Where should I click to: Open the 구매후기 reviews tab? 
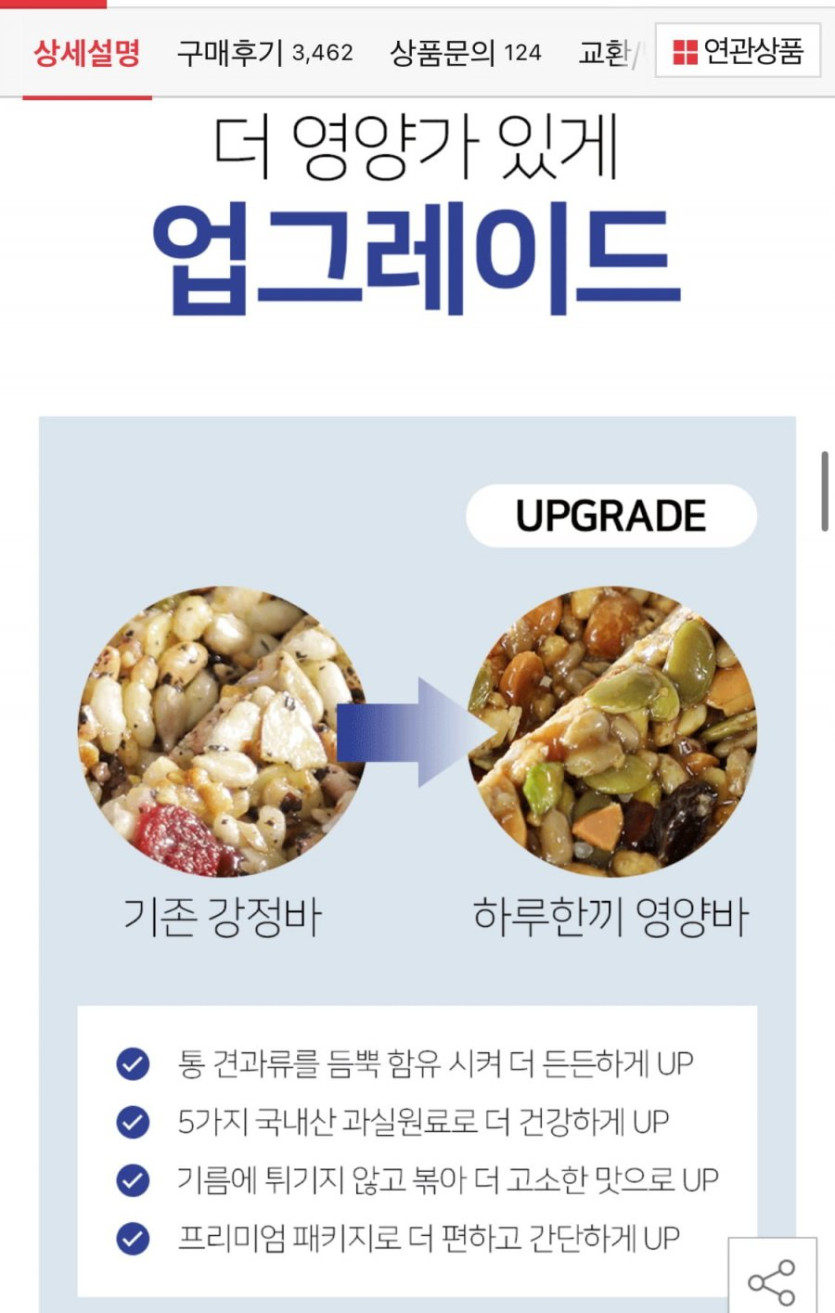(x=264, y=52)
